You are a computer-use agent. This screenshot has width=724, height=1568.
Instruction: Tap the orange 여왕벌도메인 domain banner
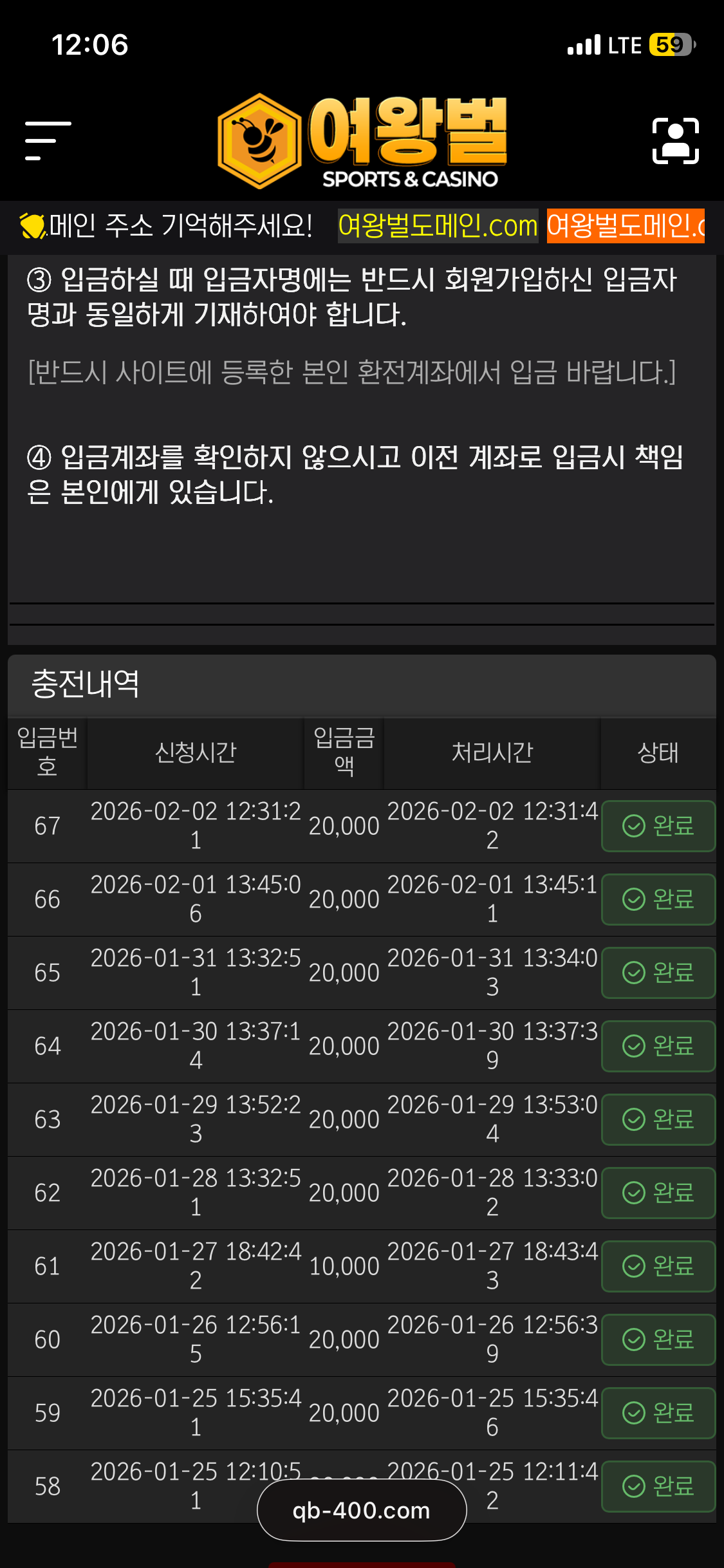coord(626,226)
